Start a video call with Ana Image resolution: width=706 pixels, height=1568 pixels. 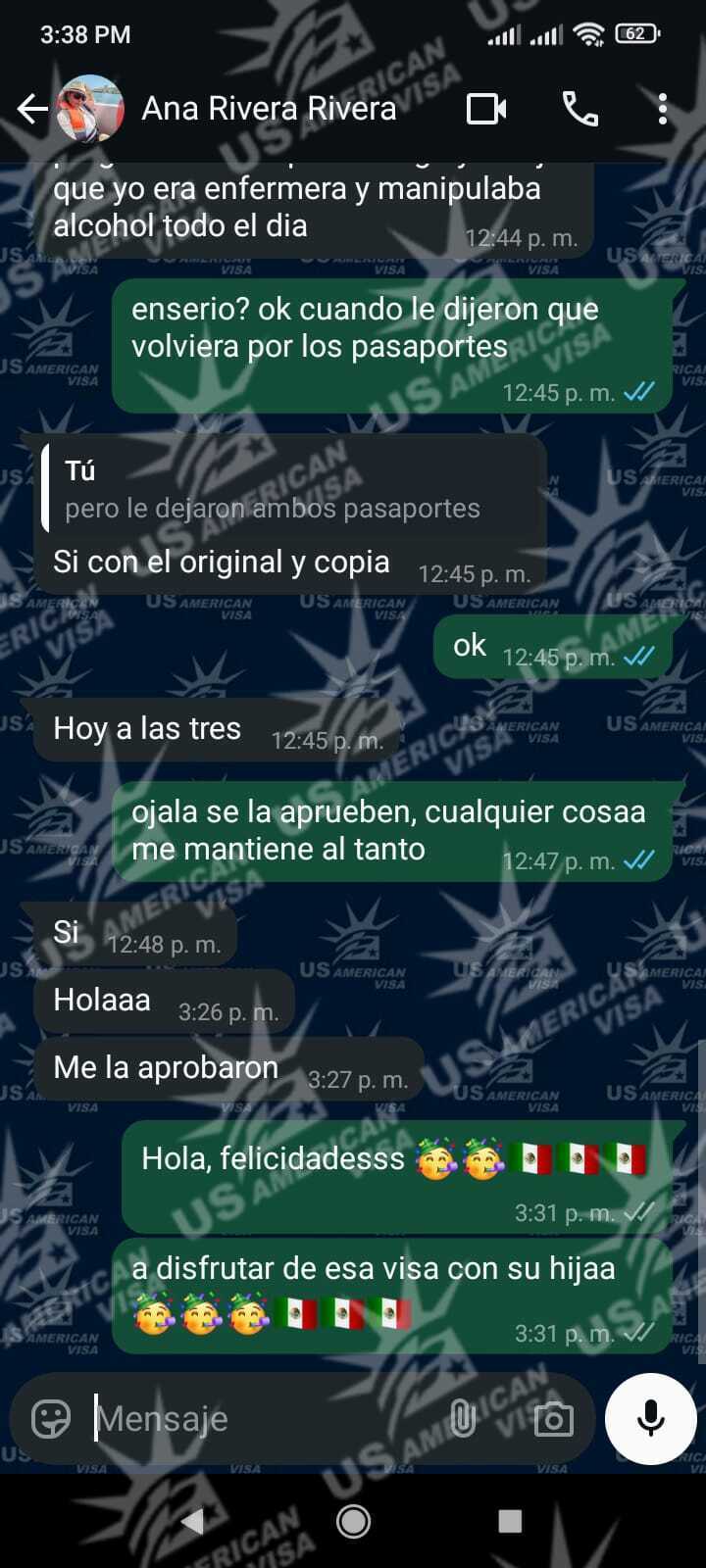tap(486, 109)
